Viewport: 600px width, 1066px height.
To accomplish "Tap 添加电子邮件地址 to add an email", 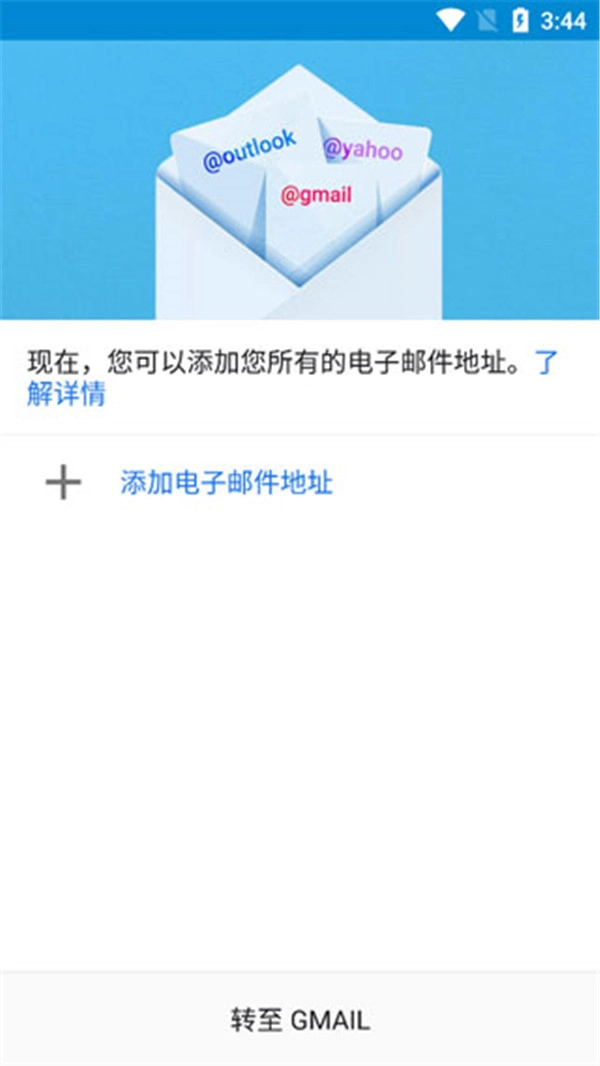I will (x=226, y=484).
